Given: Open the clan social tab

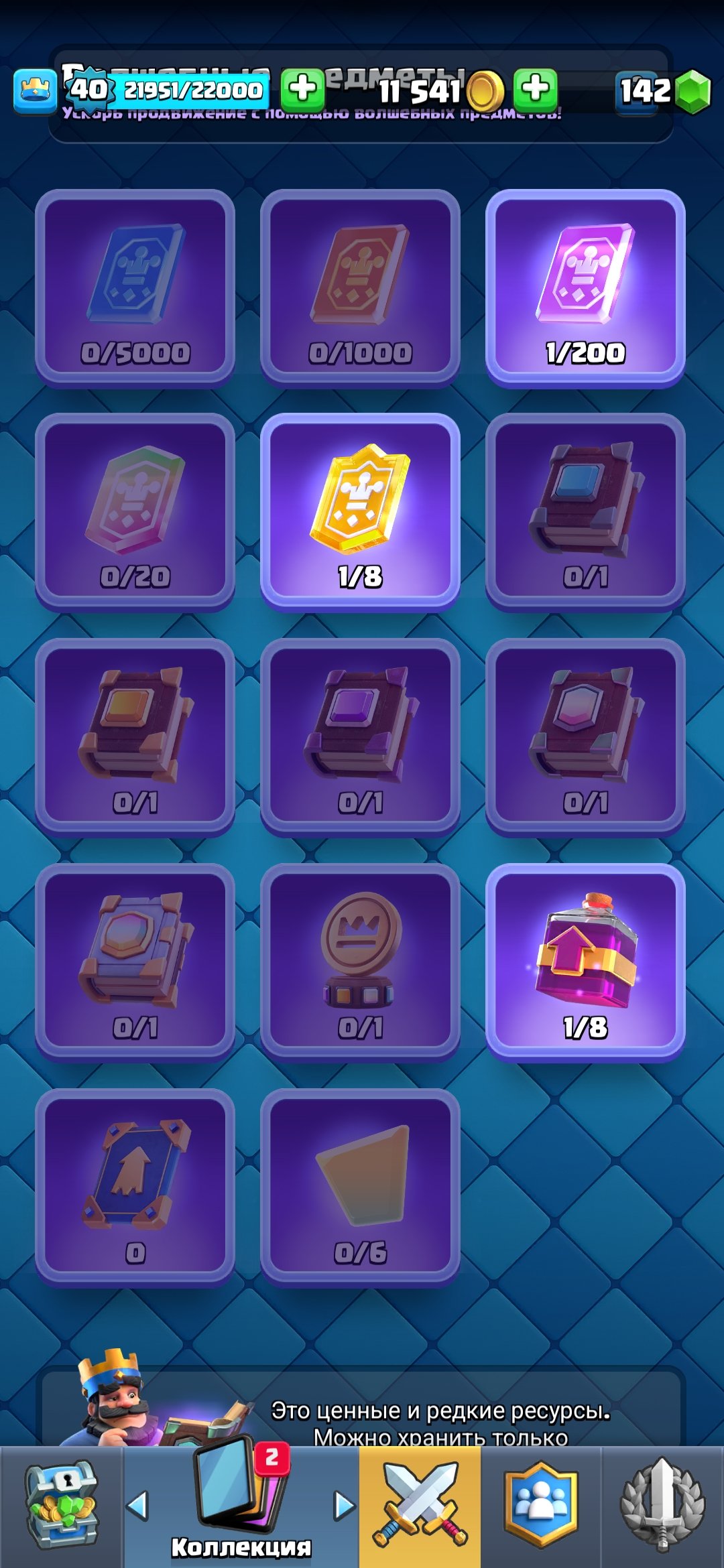Looking at the screenshot, I should 541,1507.
